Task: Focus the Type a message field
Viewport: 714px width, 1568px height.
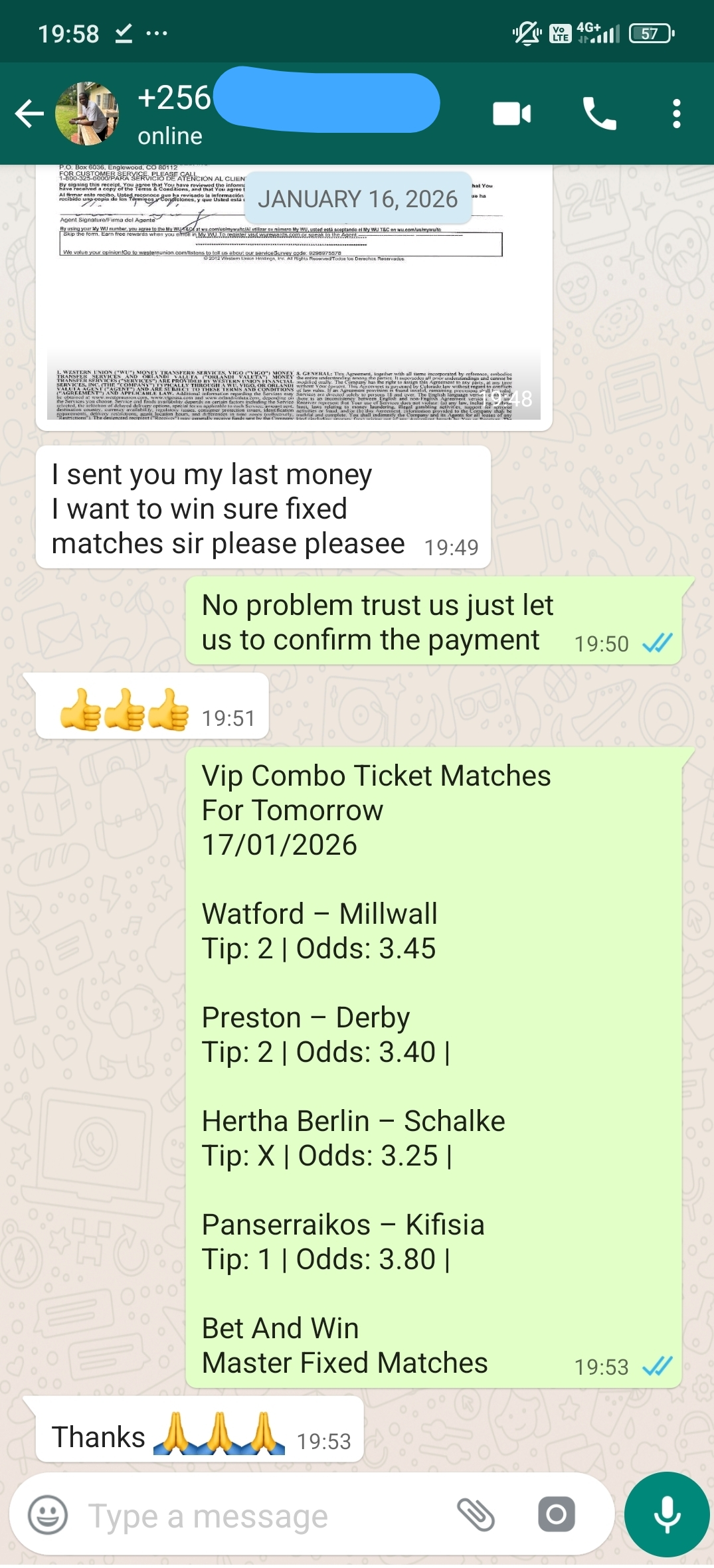Action: 266,1516
